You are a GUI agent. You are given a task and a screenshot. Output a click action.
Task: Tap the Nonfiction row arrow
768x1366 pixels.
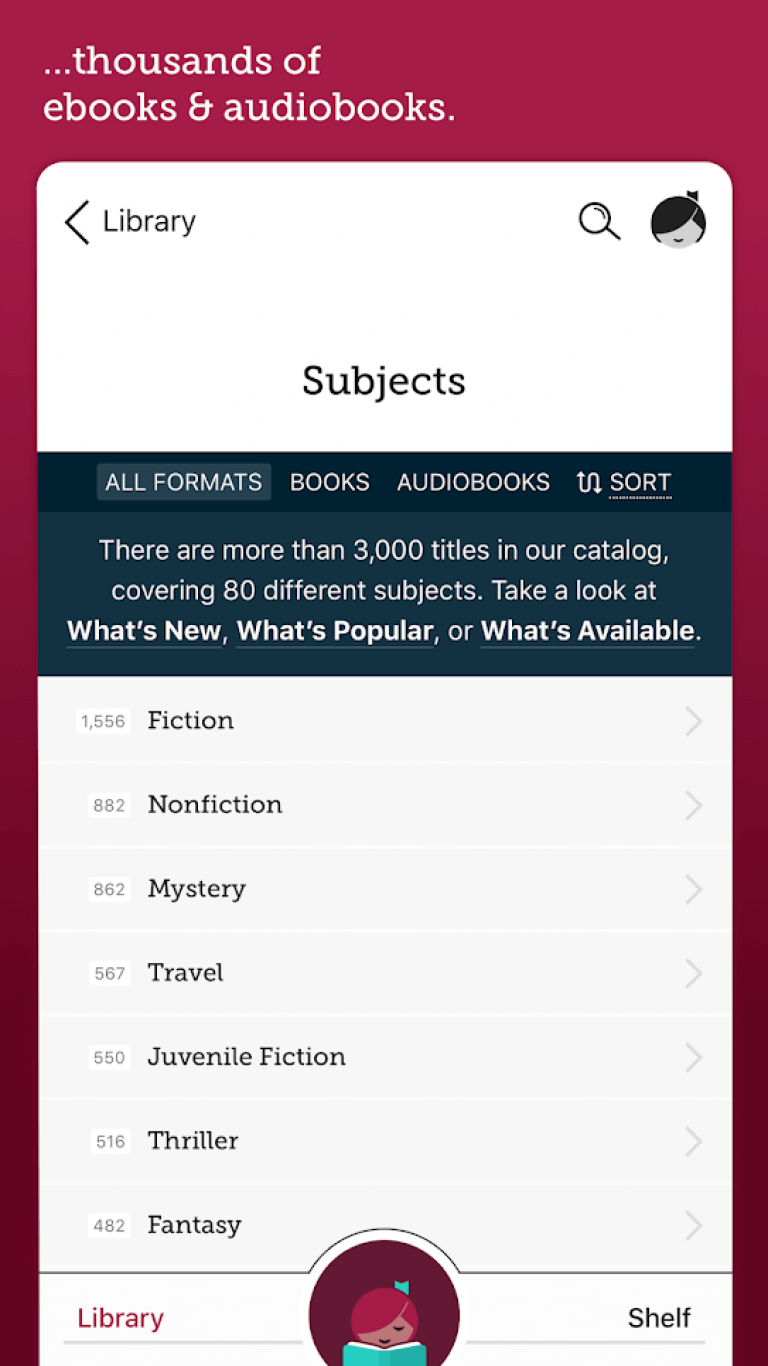(x=695, y=805)
